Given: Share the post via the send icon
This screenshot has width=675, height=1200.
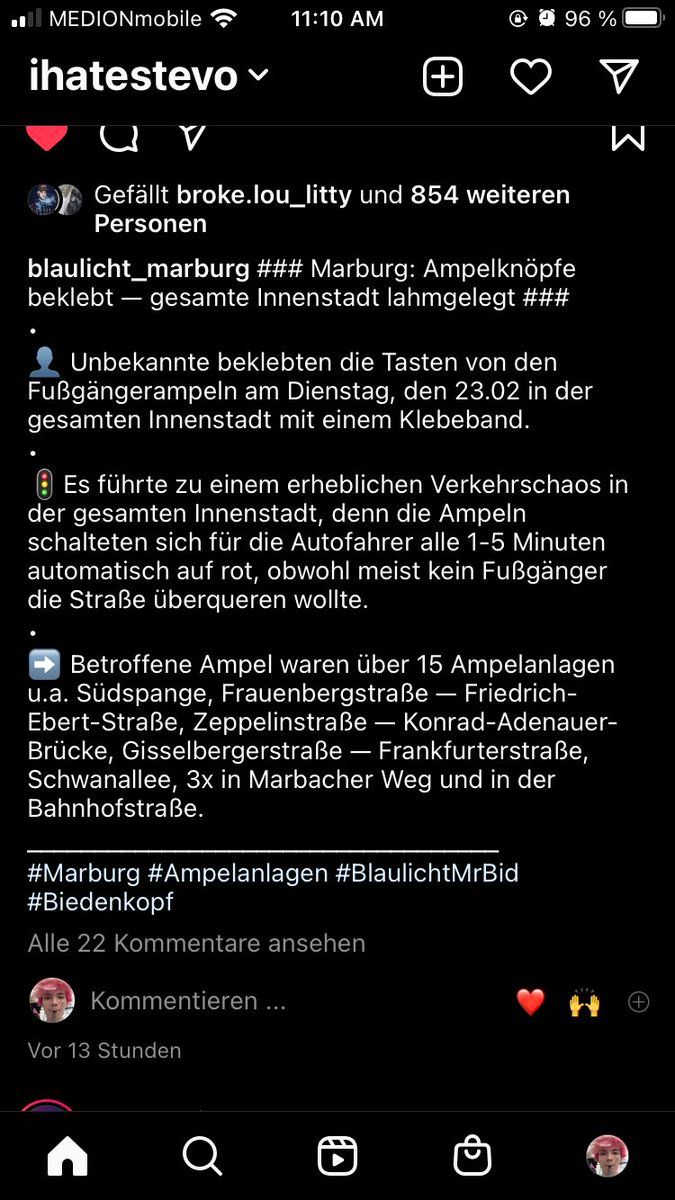Looking at the screenshot, I should click(x=192, y=136).
